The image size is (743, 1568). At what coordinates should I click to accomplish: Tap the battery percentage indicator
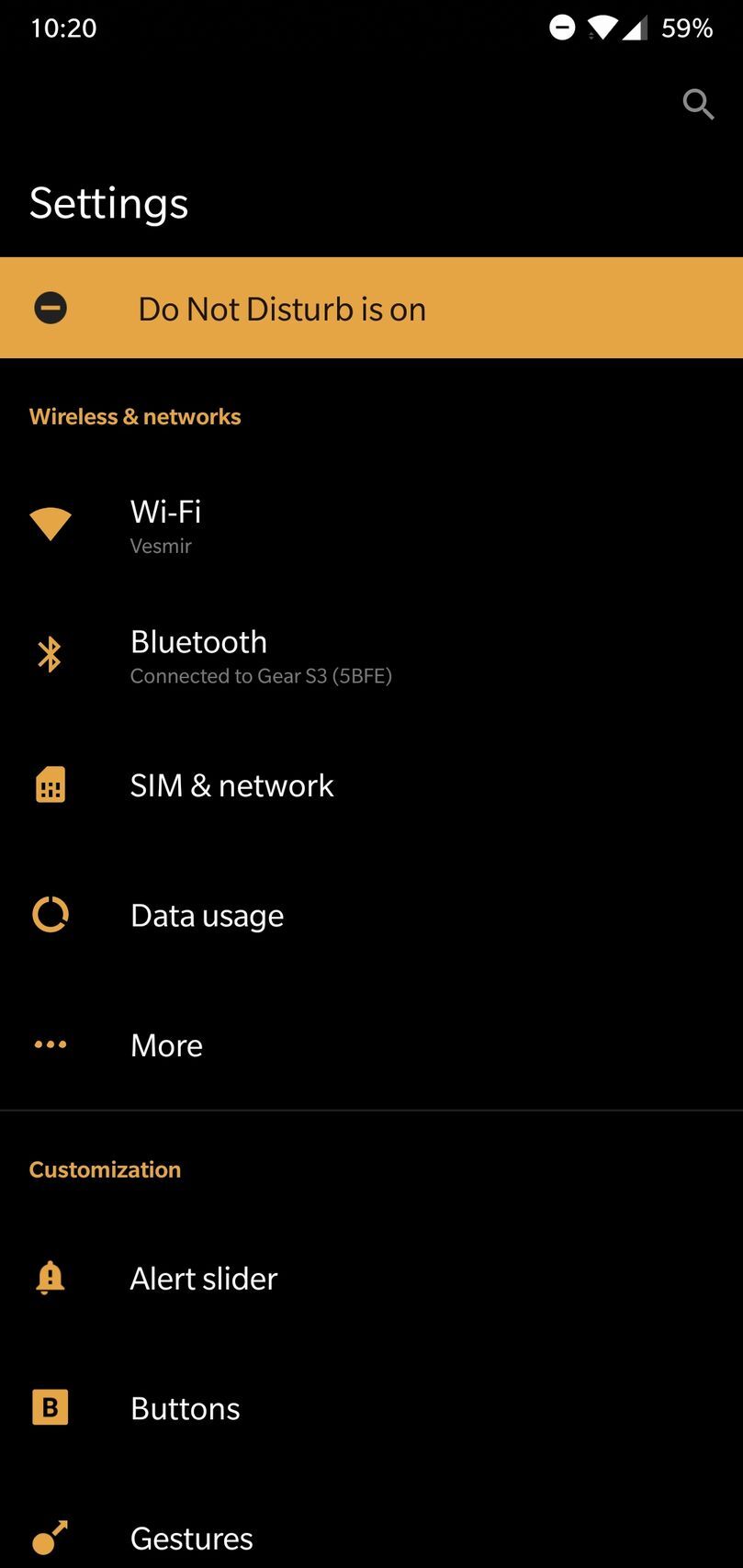[688, 28]
